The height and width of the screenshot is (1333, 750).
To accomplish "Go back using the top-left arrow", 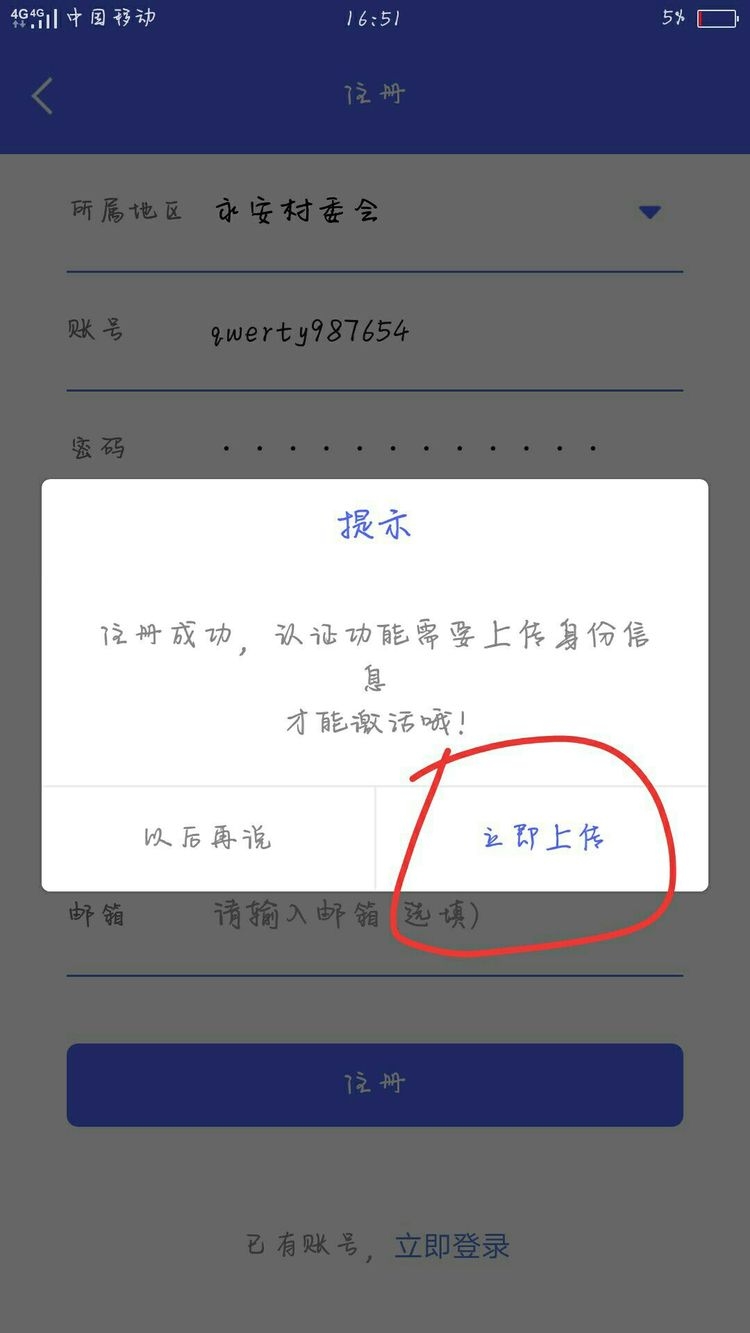I will click(x=42, y=96).
